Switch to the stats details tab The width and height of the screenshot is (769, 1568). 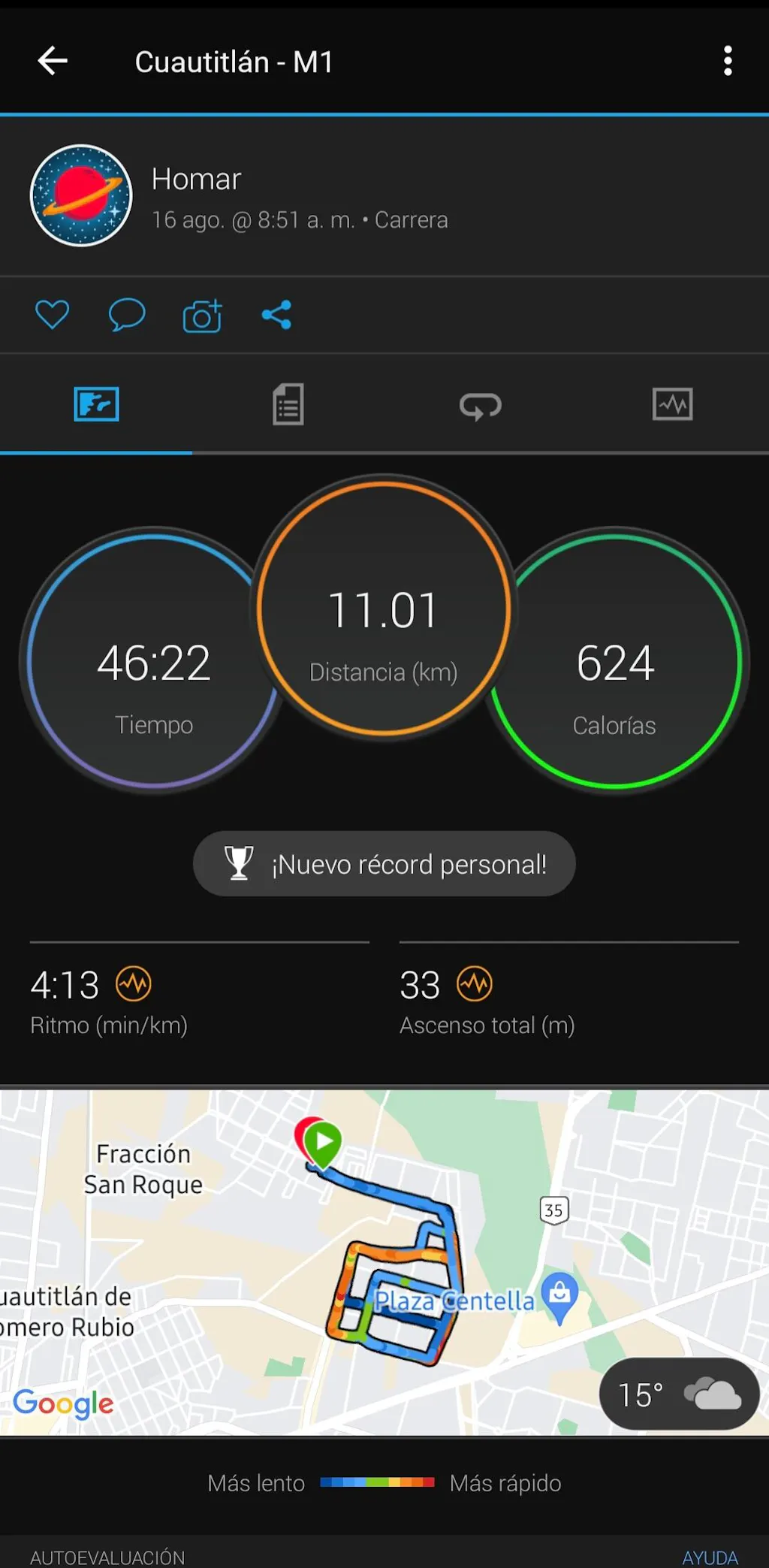(288, 405)
